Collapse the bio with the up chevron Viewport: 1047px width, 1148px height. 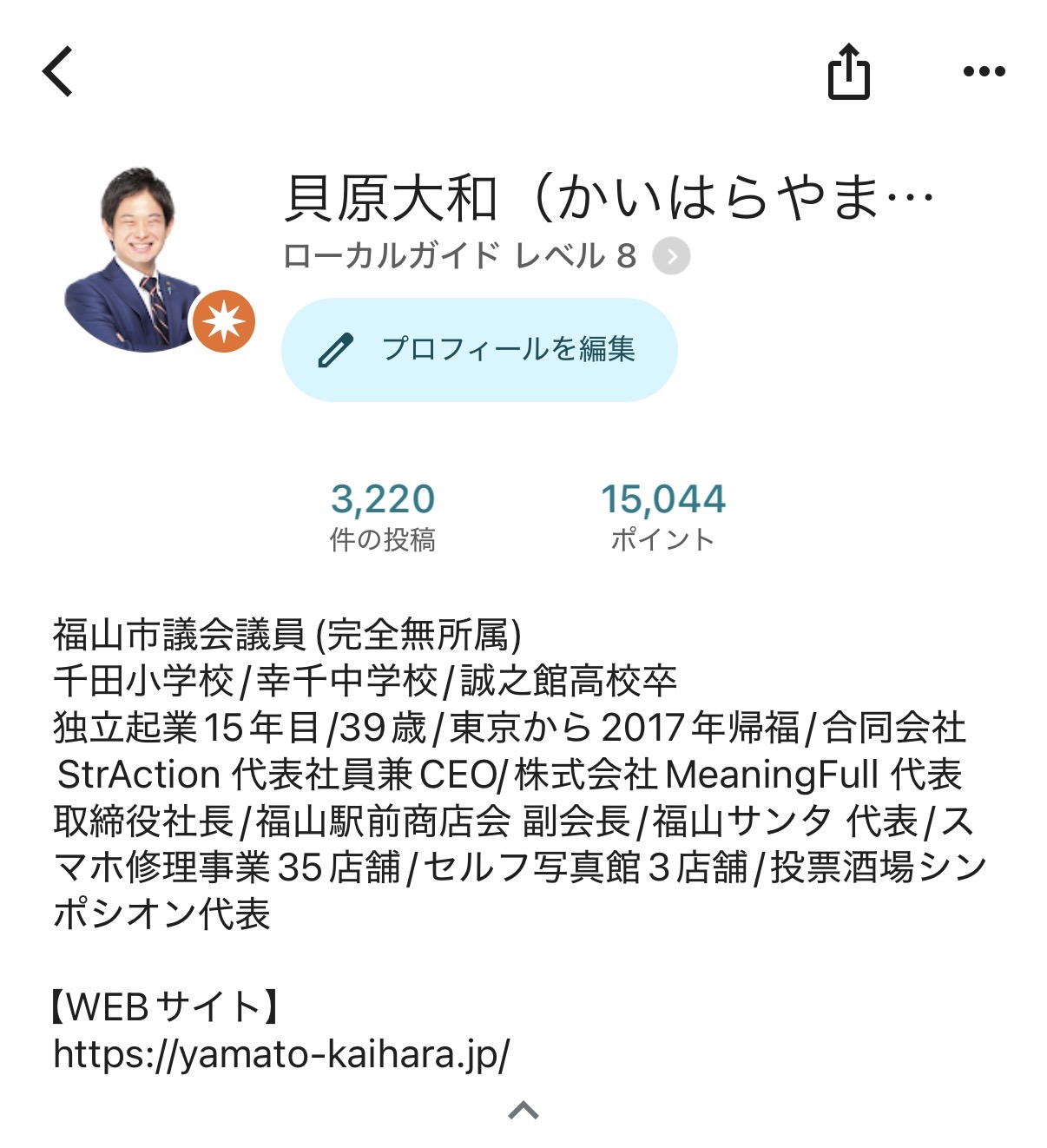(x=523, y=1111)
